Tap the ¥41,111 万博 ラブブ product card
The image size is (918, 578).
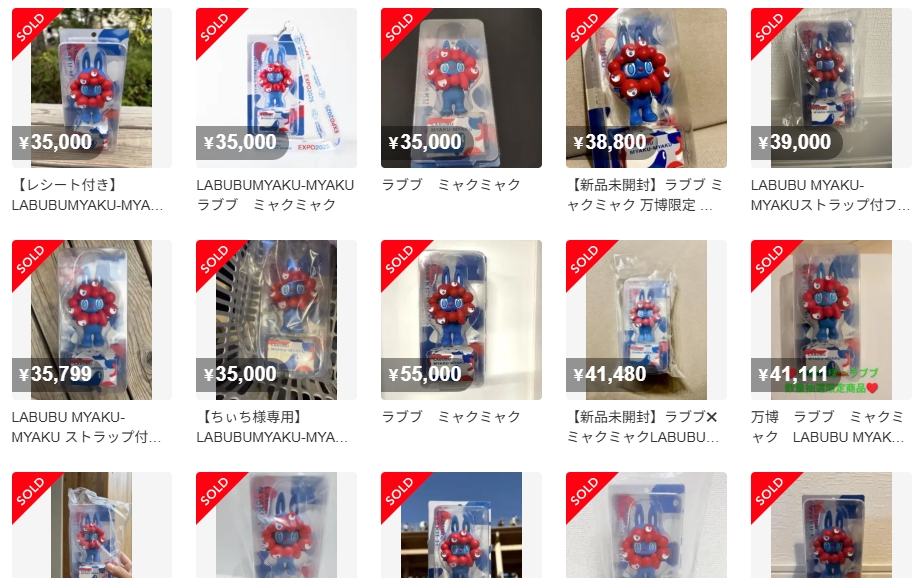831,320
